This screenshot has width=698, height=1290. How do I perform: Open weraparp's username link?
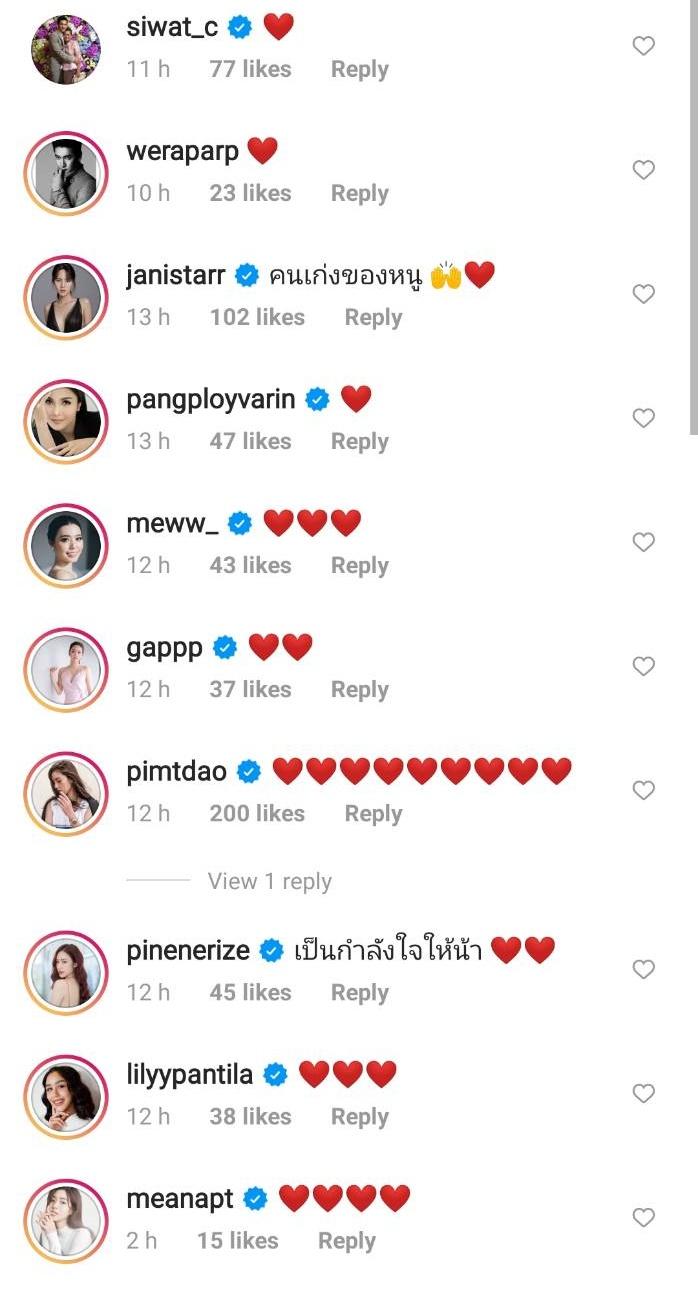click(x=182, y=151)
